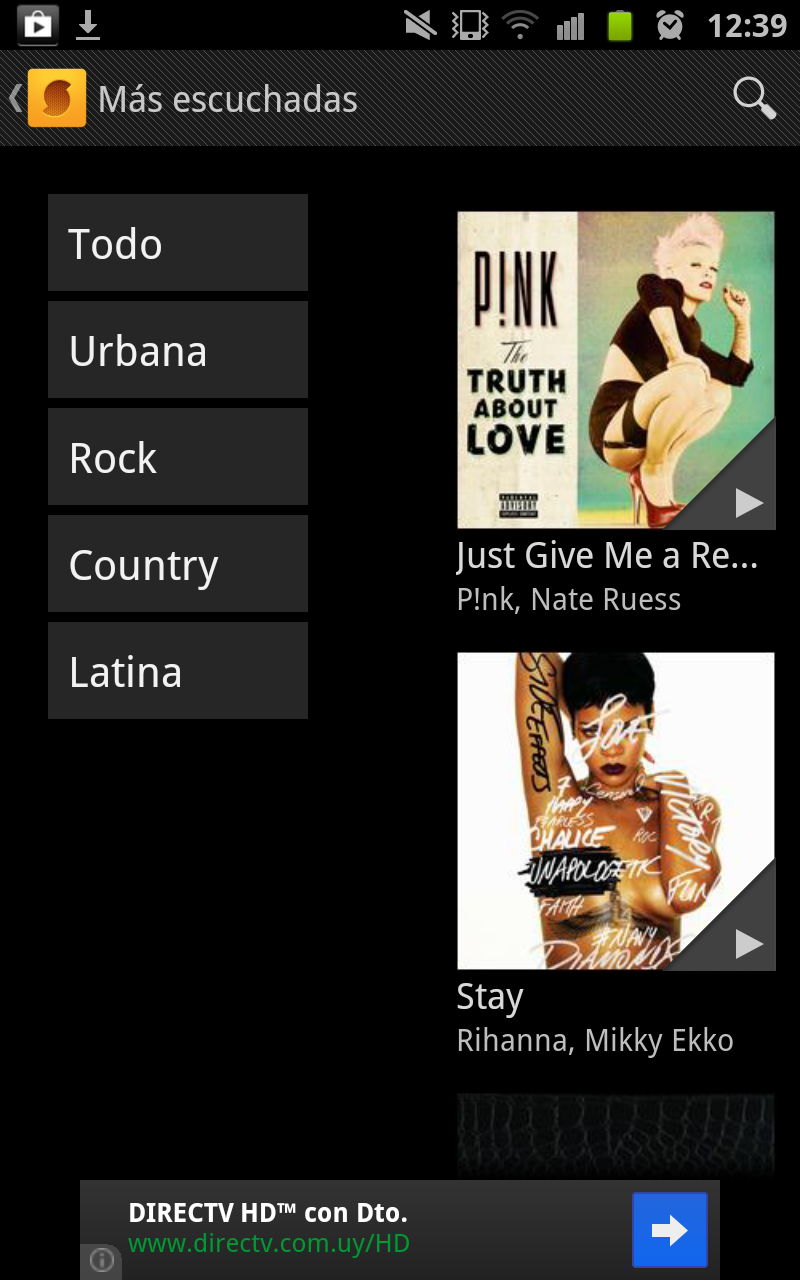The height and width of the screenshot is (1280, 800).
Task: Select the Todo genre
Action: pyautogui.click(x=178, y=243)
